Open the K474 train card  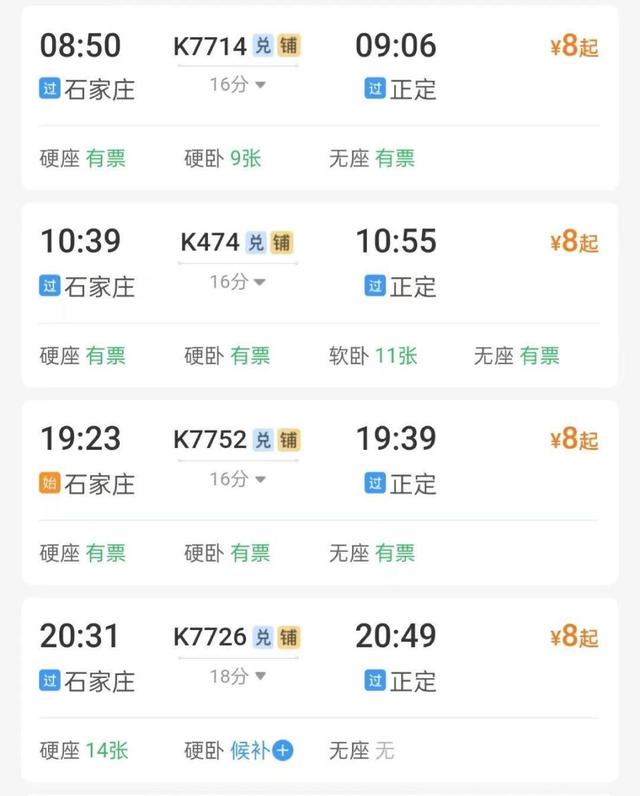320,295
